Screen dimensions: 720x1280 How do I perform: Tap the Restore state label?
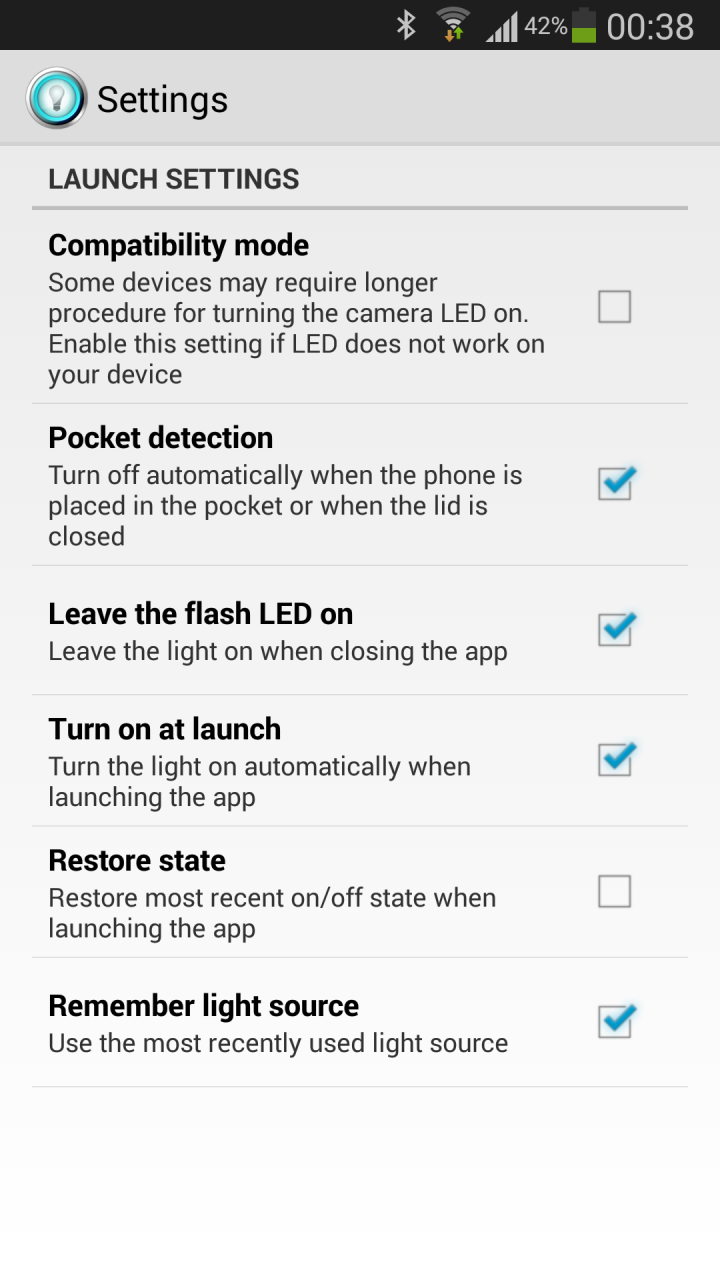tap(136, 860)
